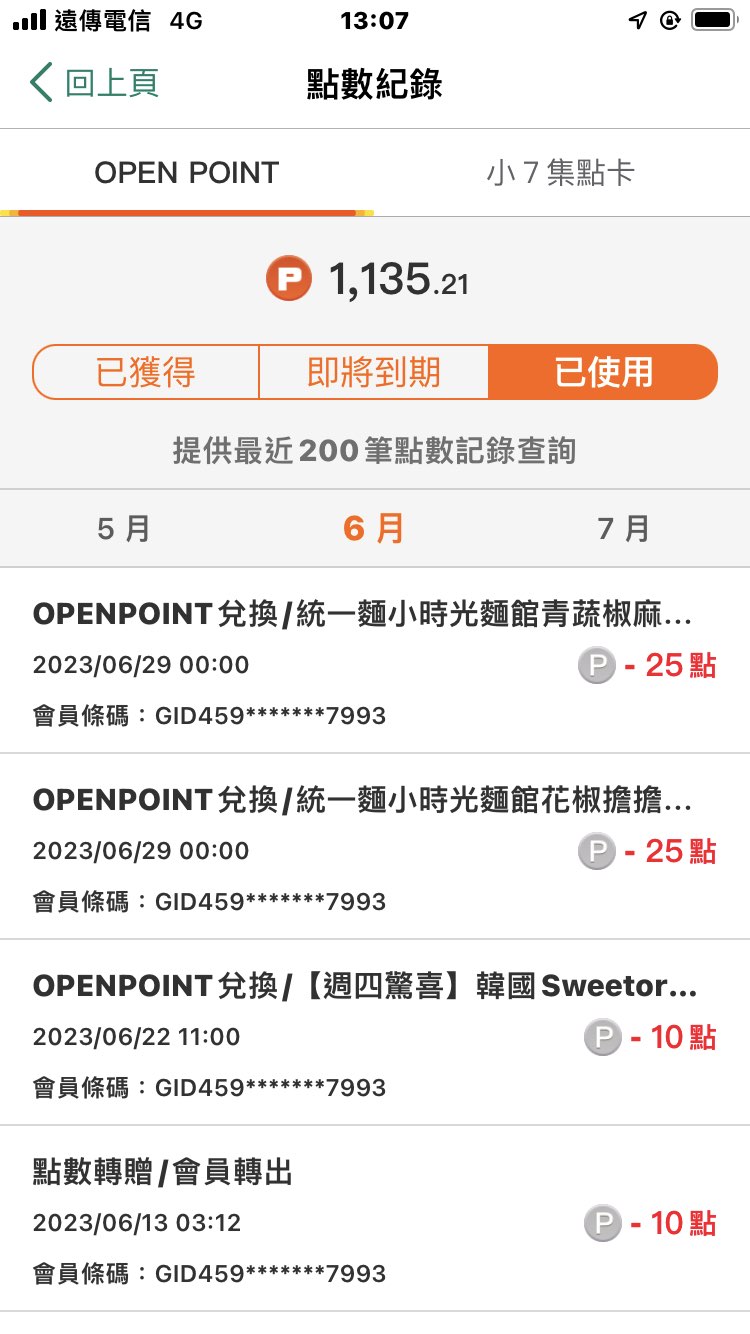This screenshot has width=750, height=1334.
Task: Switch to the OPEN POINT tab
Action: (x=187, y=173)
